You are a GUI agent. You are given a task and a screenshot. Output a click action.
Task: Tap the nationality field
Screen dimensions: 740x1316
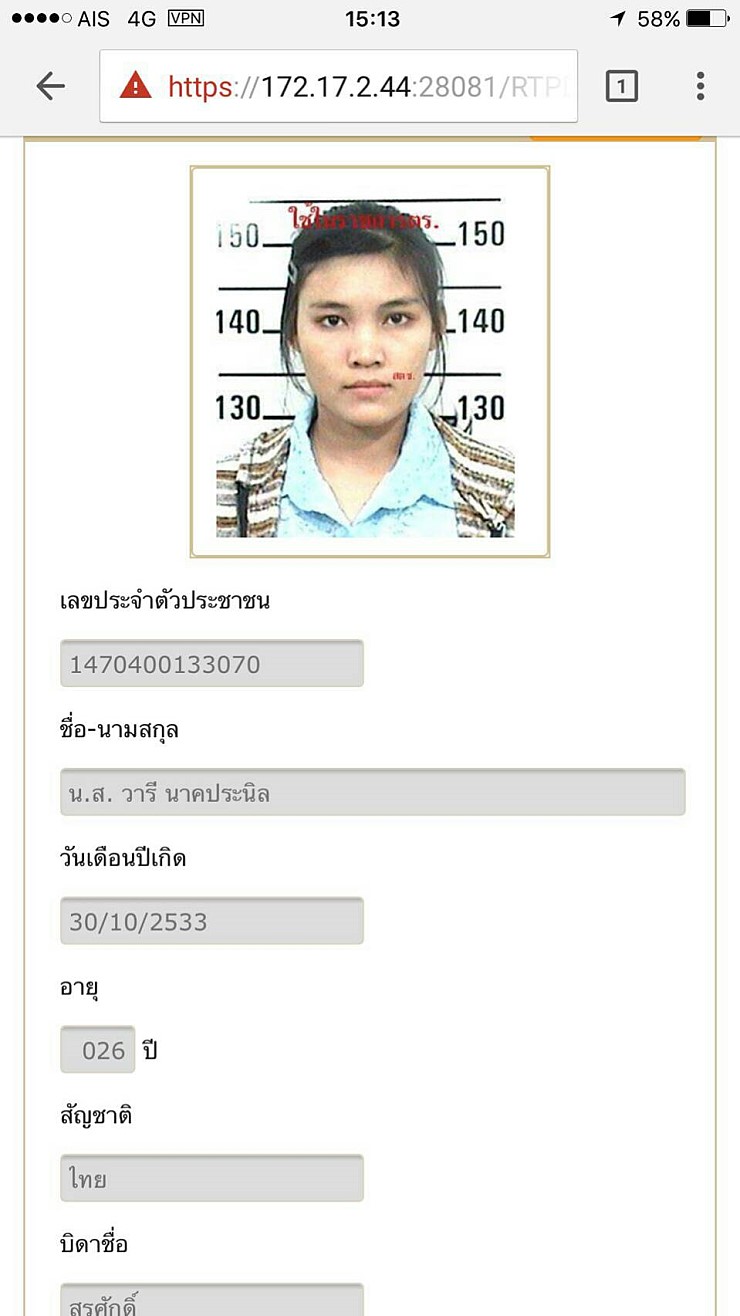click(212, 1178)
